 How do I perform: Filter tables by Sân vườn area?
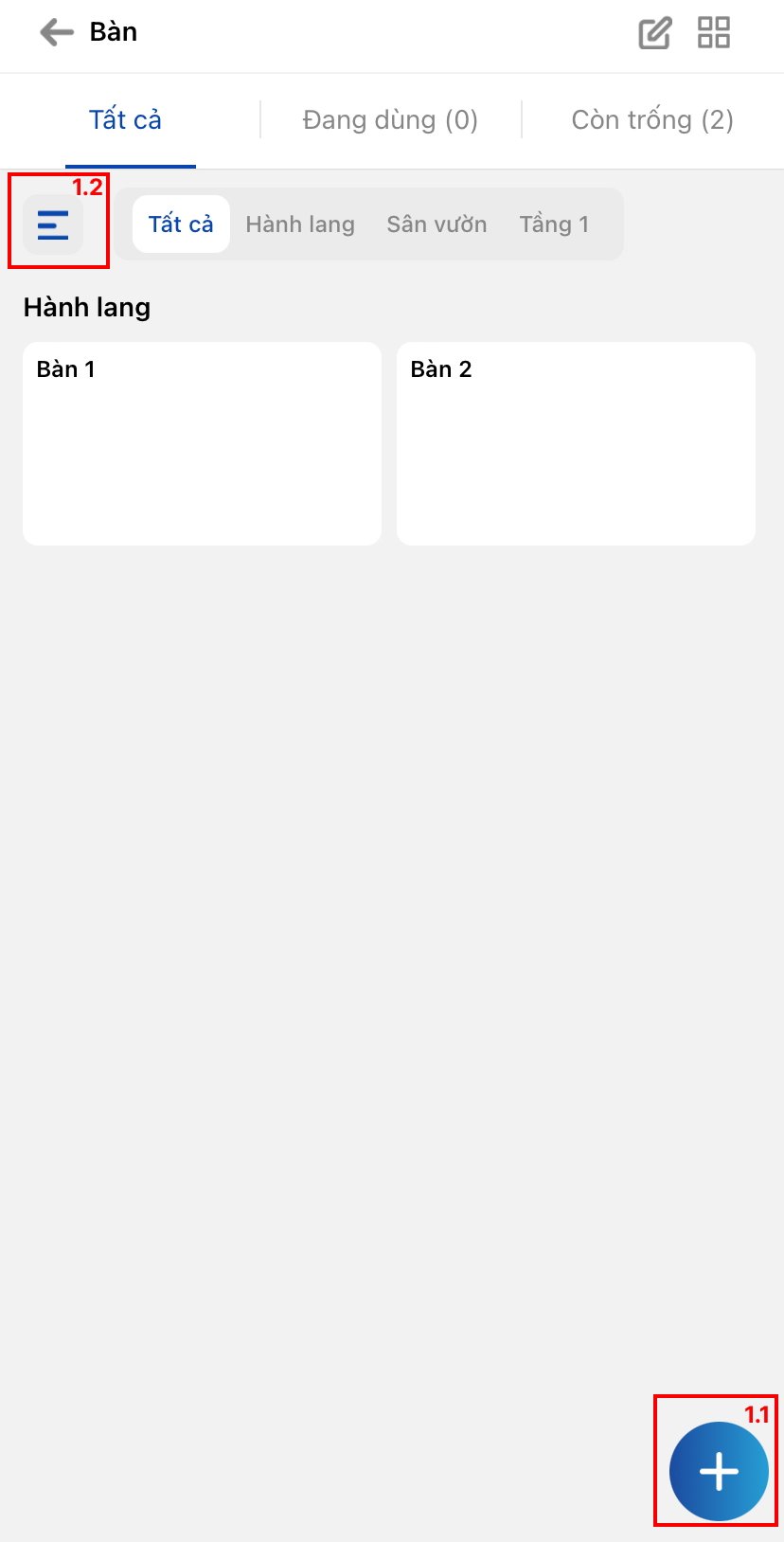(437, 224)
